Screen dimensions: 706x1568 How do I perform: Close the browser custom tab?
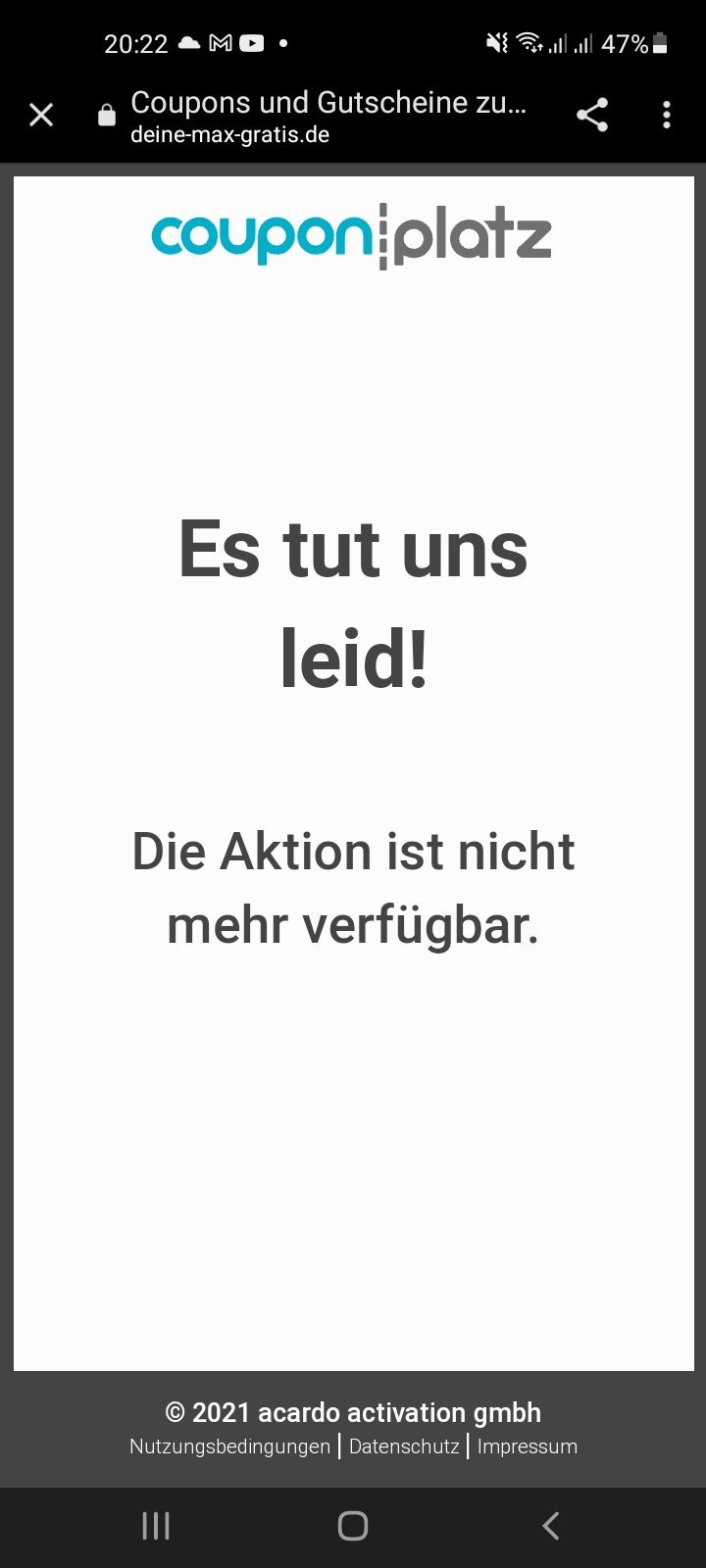41,116
